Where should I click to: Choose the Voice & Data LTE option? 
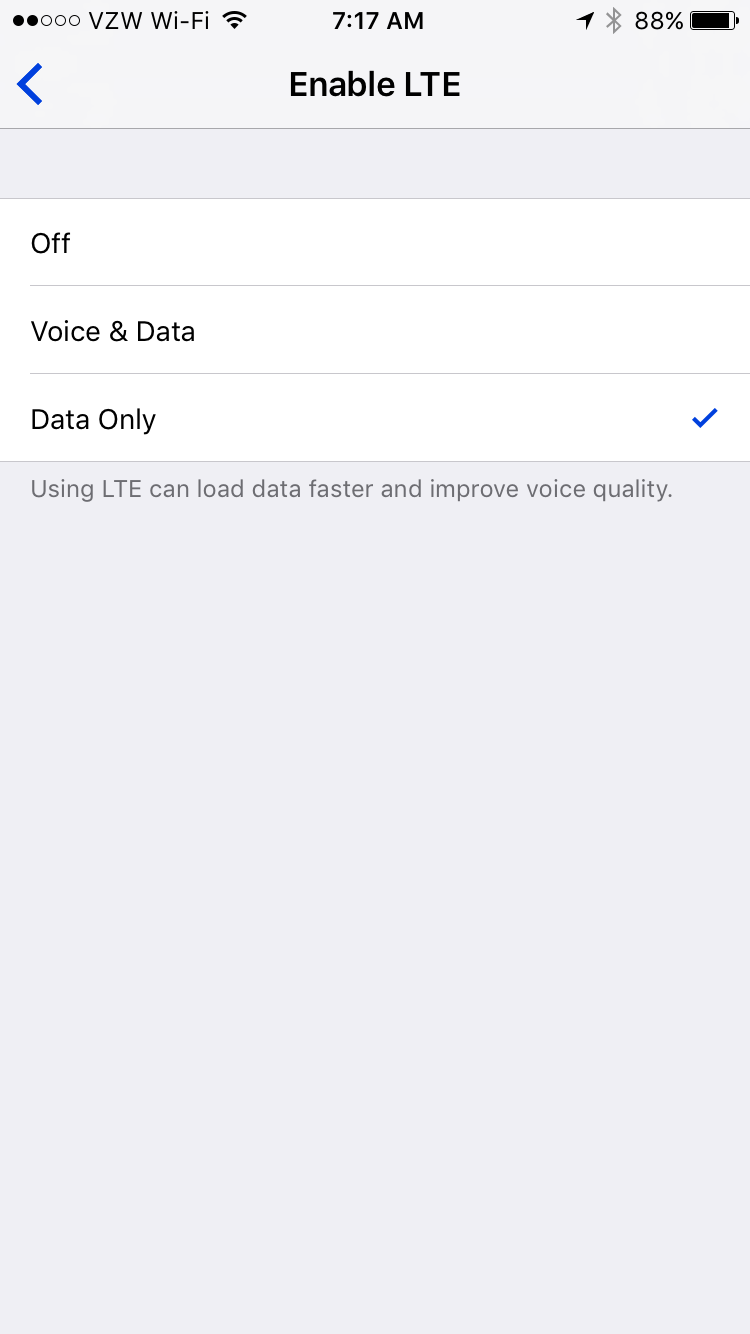coord(375,331)
